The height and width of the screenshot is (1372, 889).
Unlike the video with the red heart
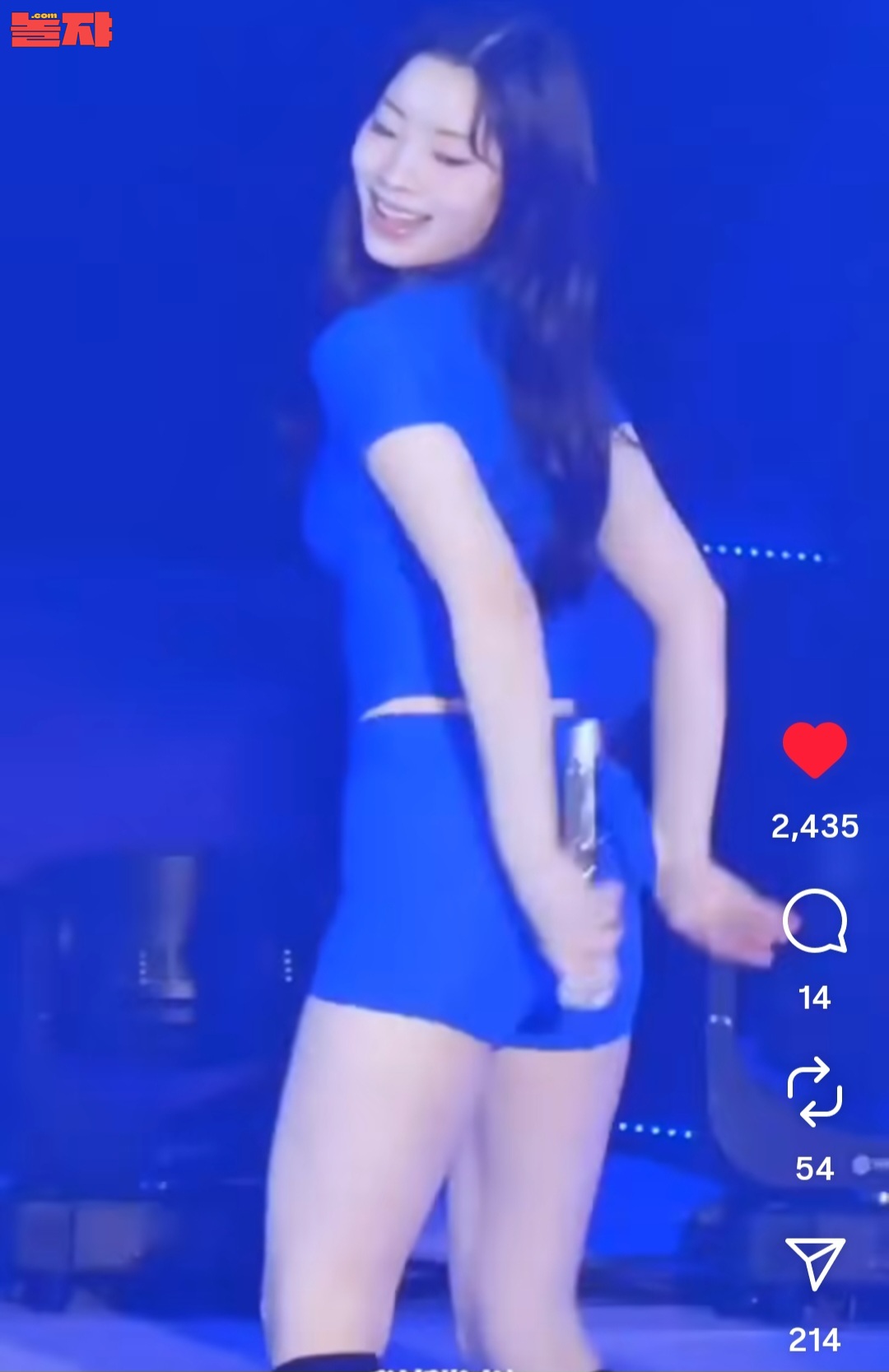[x=814, y=750]
